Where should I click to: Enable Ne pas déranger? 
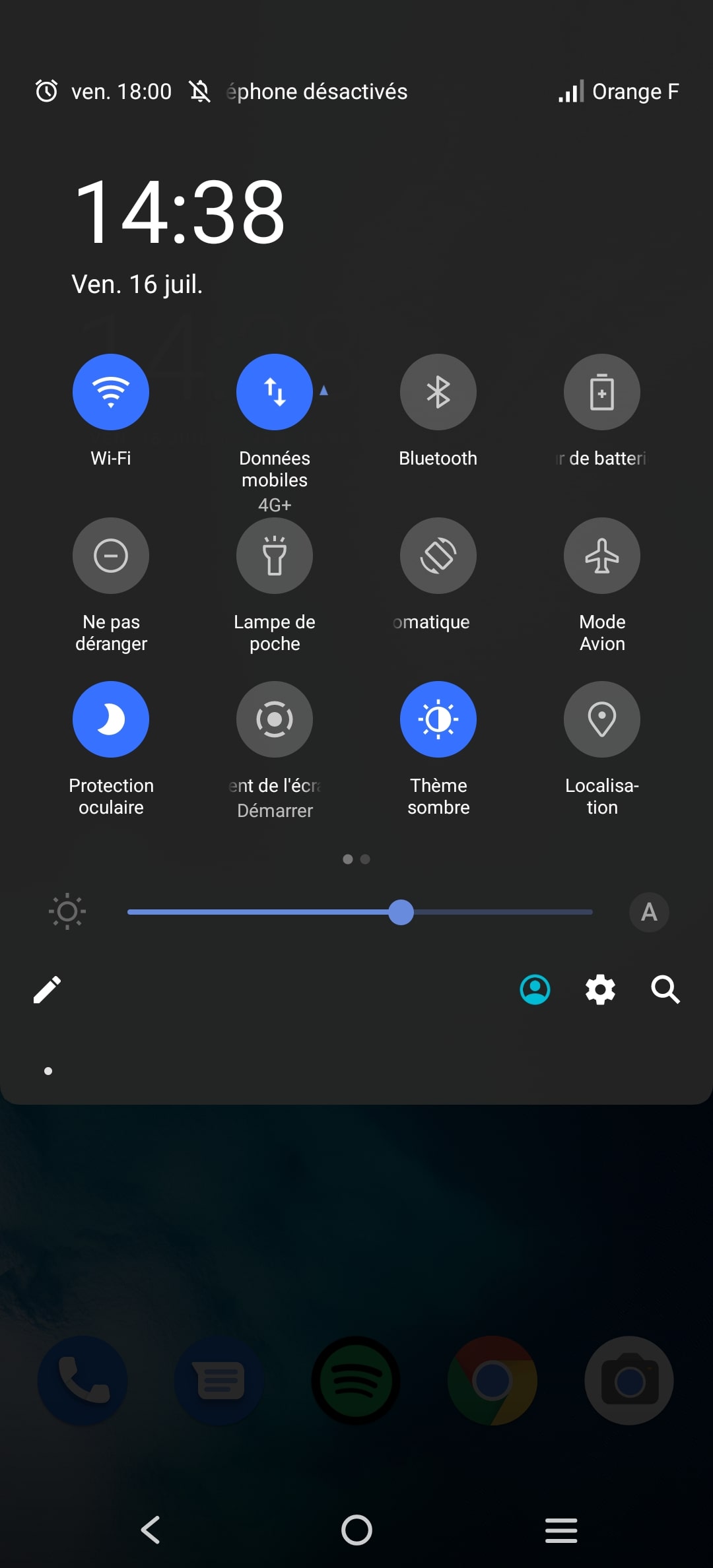[x=111, y=556]
